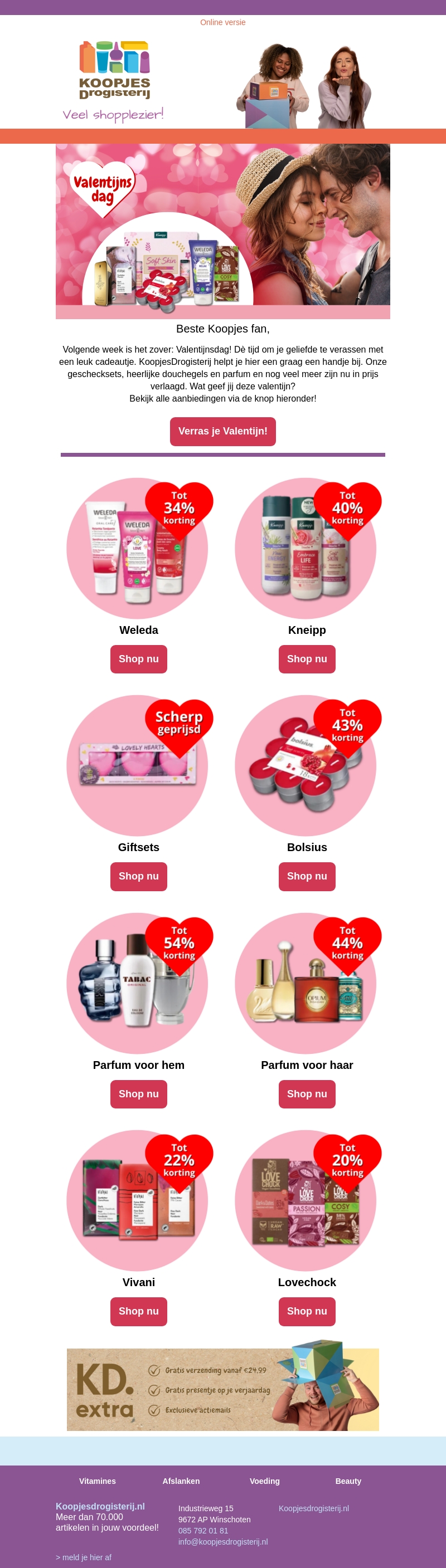
Task: Call 085 792 01 81
Action: (x=203, y=1530)
